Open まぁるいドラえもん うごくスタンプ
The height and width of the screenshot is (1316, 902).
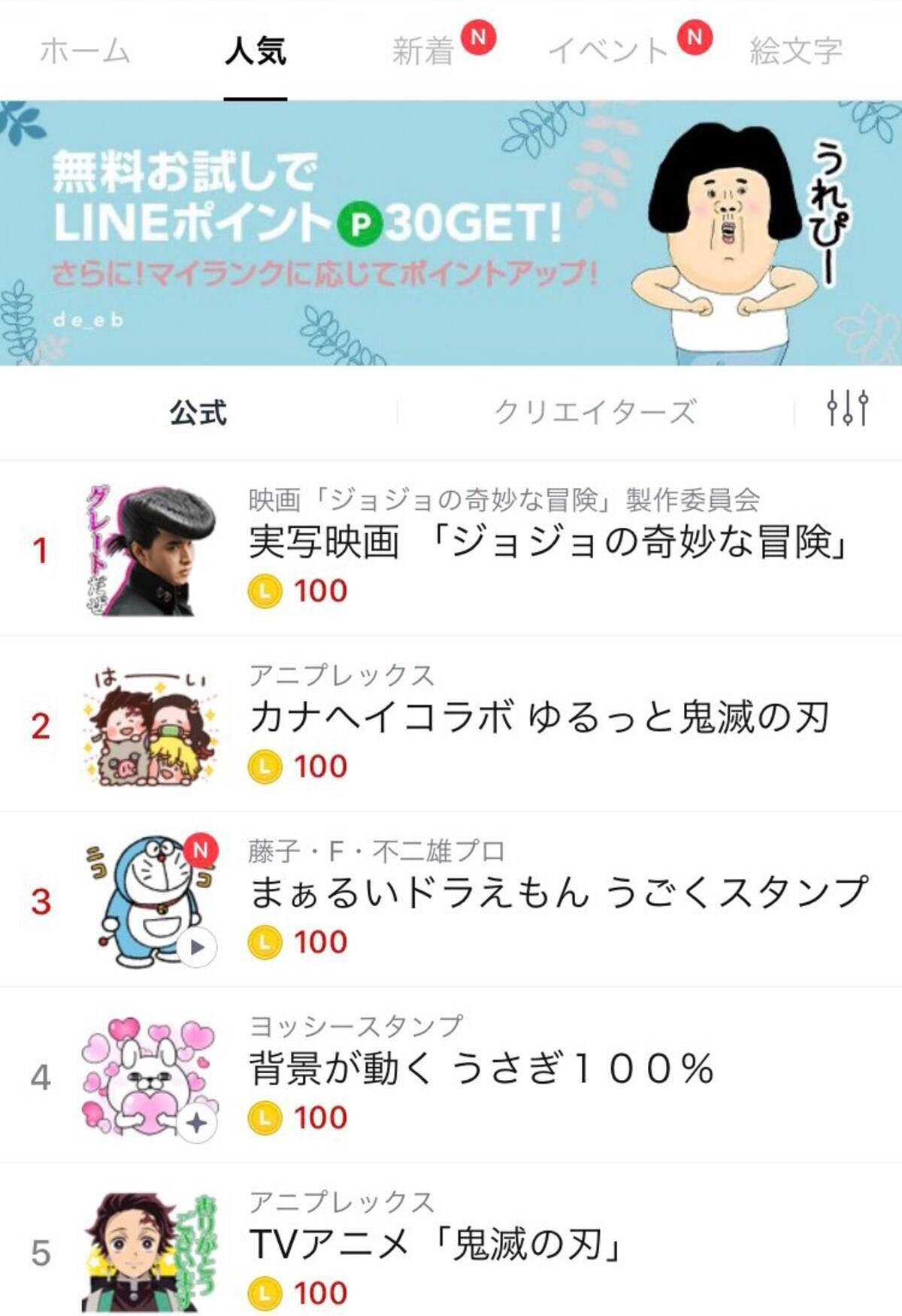click(x=558, y=893)
